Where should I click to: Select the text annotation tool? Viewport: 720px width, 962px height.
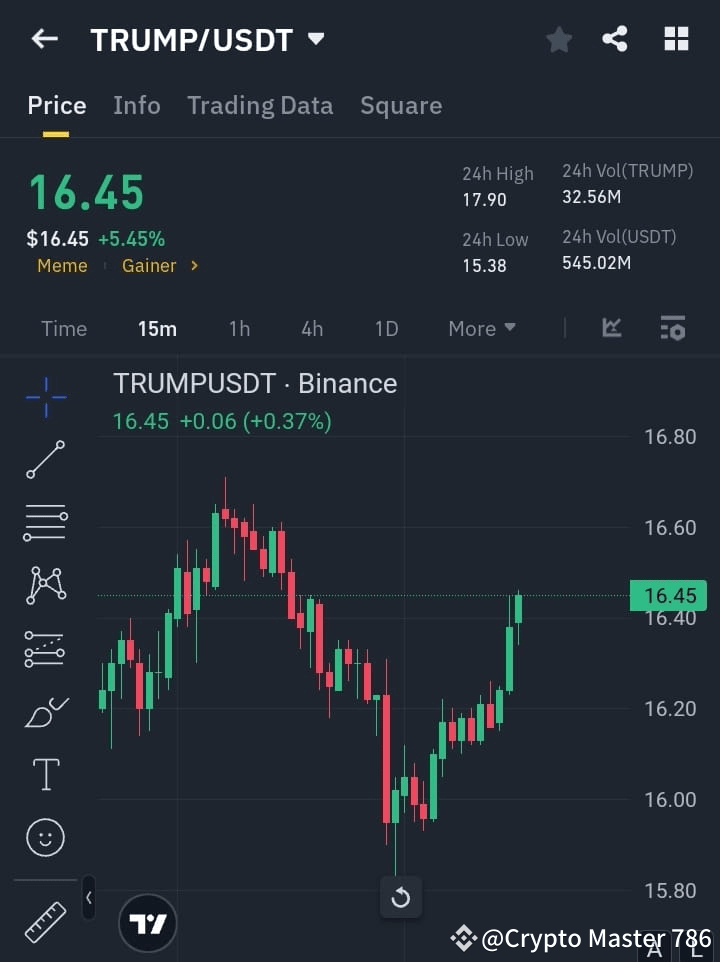point(44,774)
